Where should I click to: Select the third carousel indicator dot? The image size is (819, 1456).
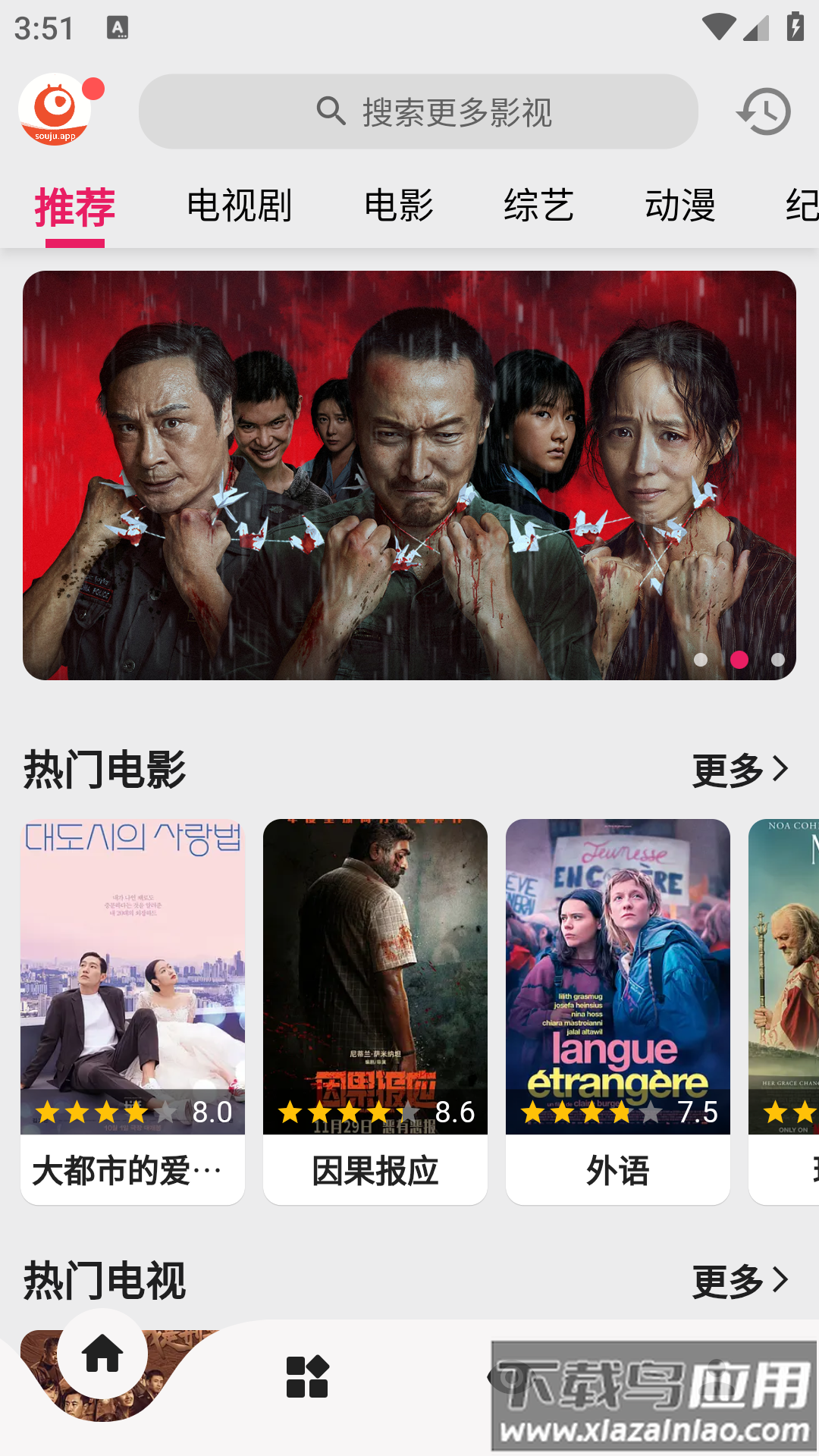coord(777,661)
